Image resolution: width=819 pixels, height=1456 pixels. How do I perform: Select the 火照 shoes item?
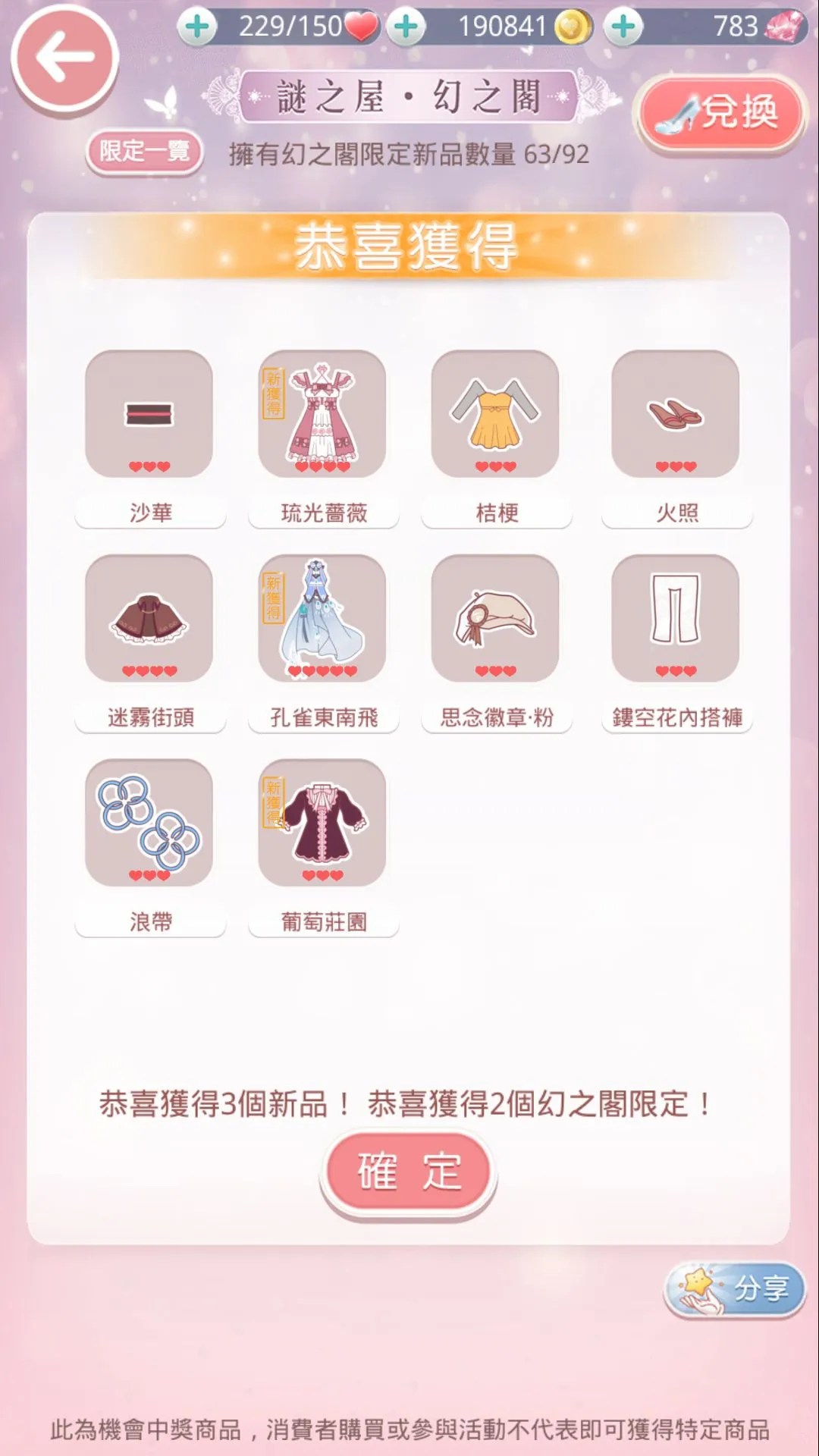tap(676, 417)
